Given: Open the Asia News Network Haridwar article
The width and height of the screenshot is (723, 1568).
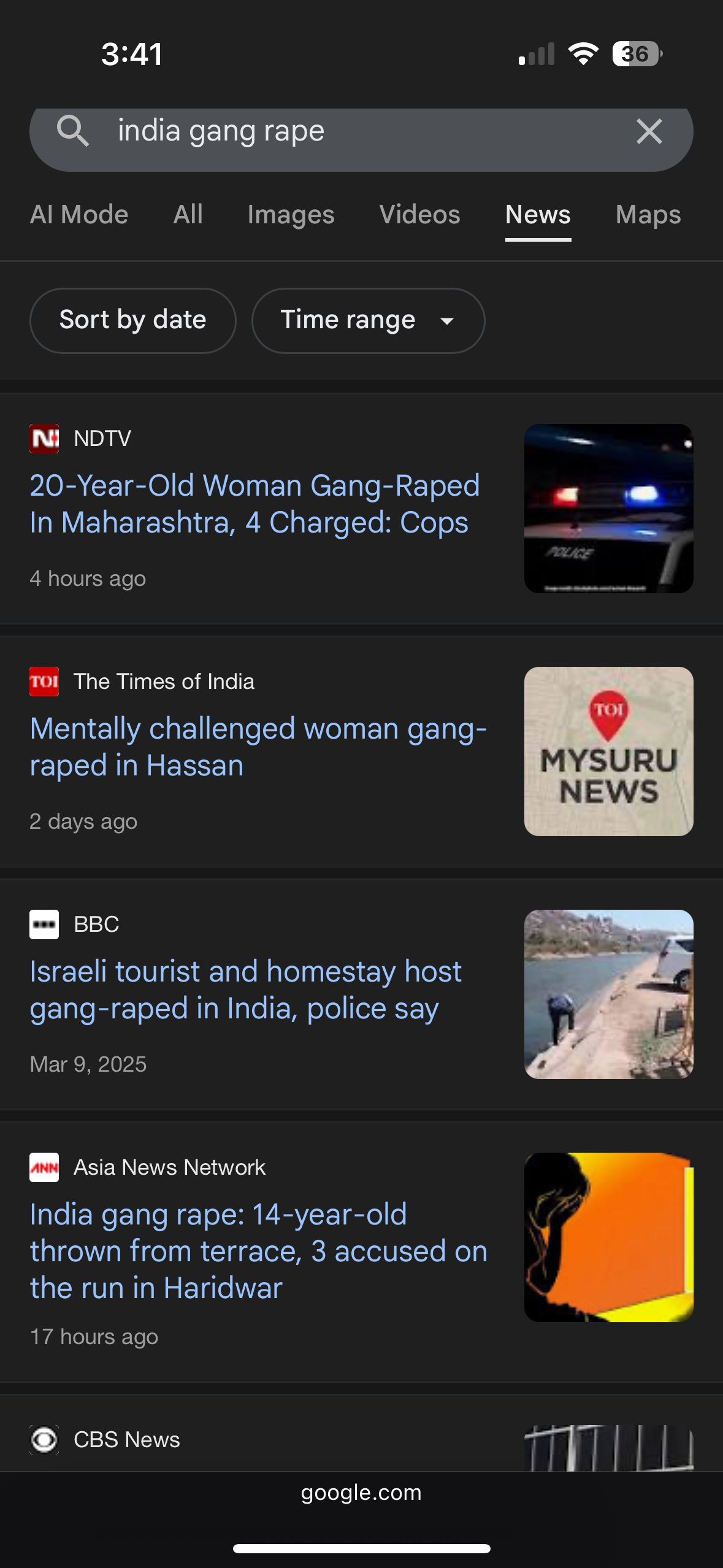Looking at the screenshot, I should tap(258, 1251).
